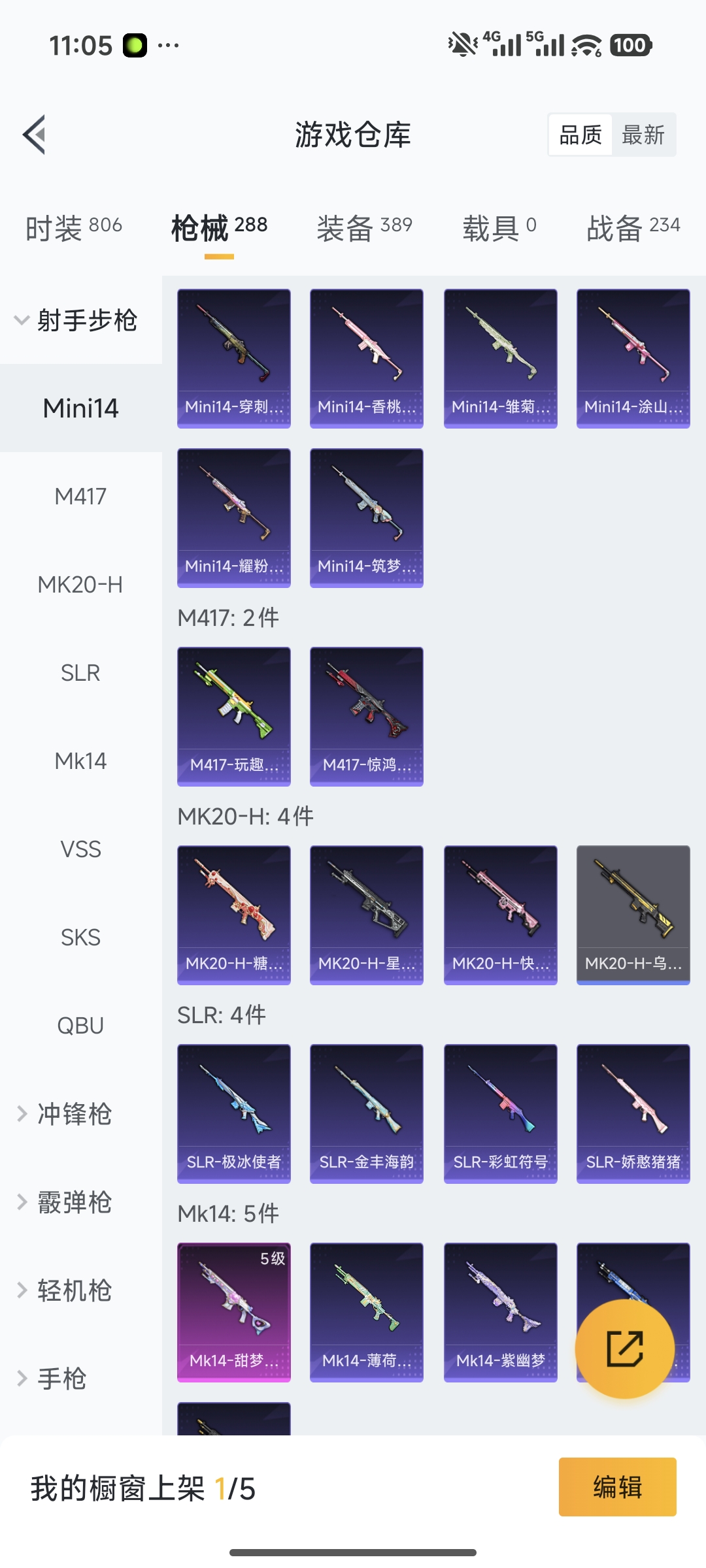Image resolution: width=706 pixels, height=1568 pixels.
Task: View the Mk14-甜梦 level 5 skin
Action: click(x=234, y=1312)
